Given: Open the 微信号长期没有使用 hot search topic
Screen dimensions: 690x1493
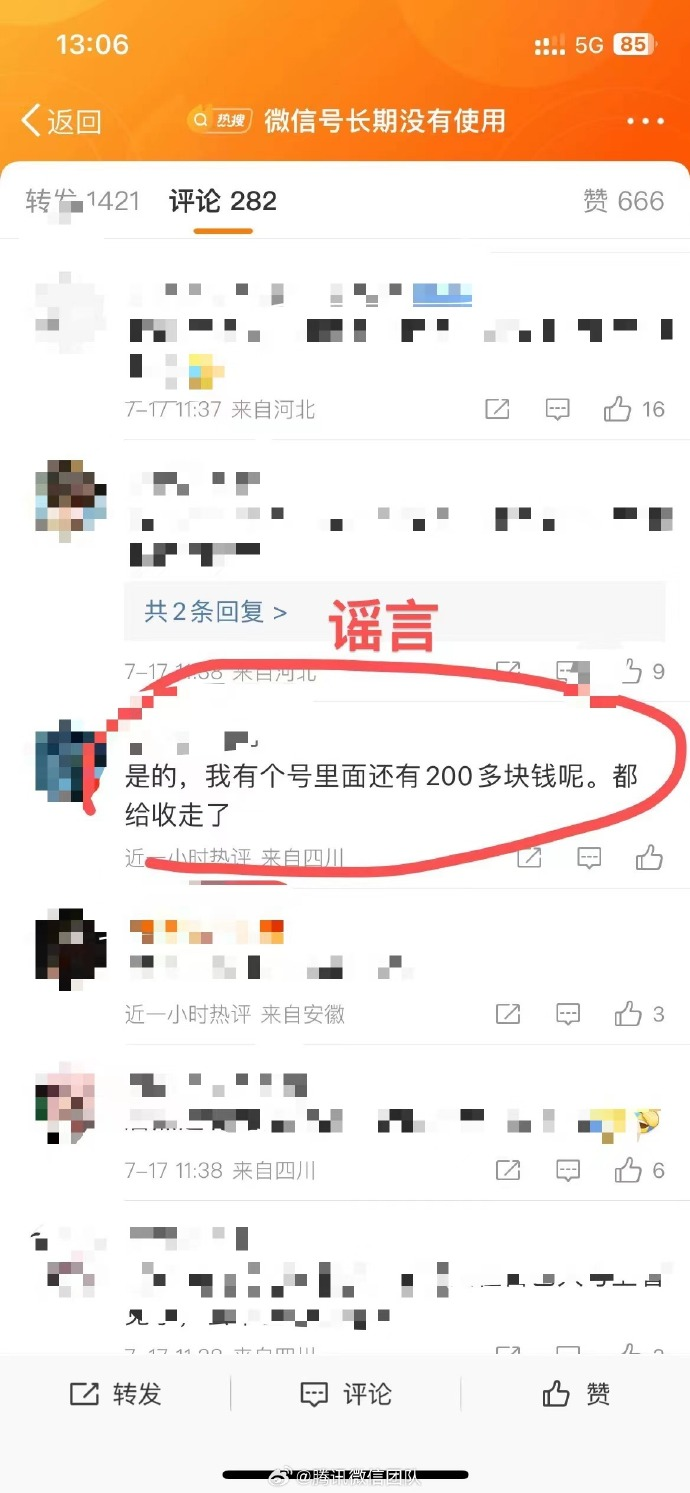Looking at the screenshot, I should (384, 121).
